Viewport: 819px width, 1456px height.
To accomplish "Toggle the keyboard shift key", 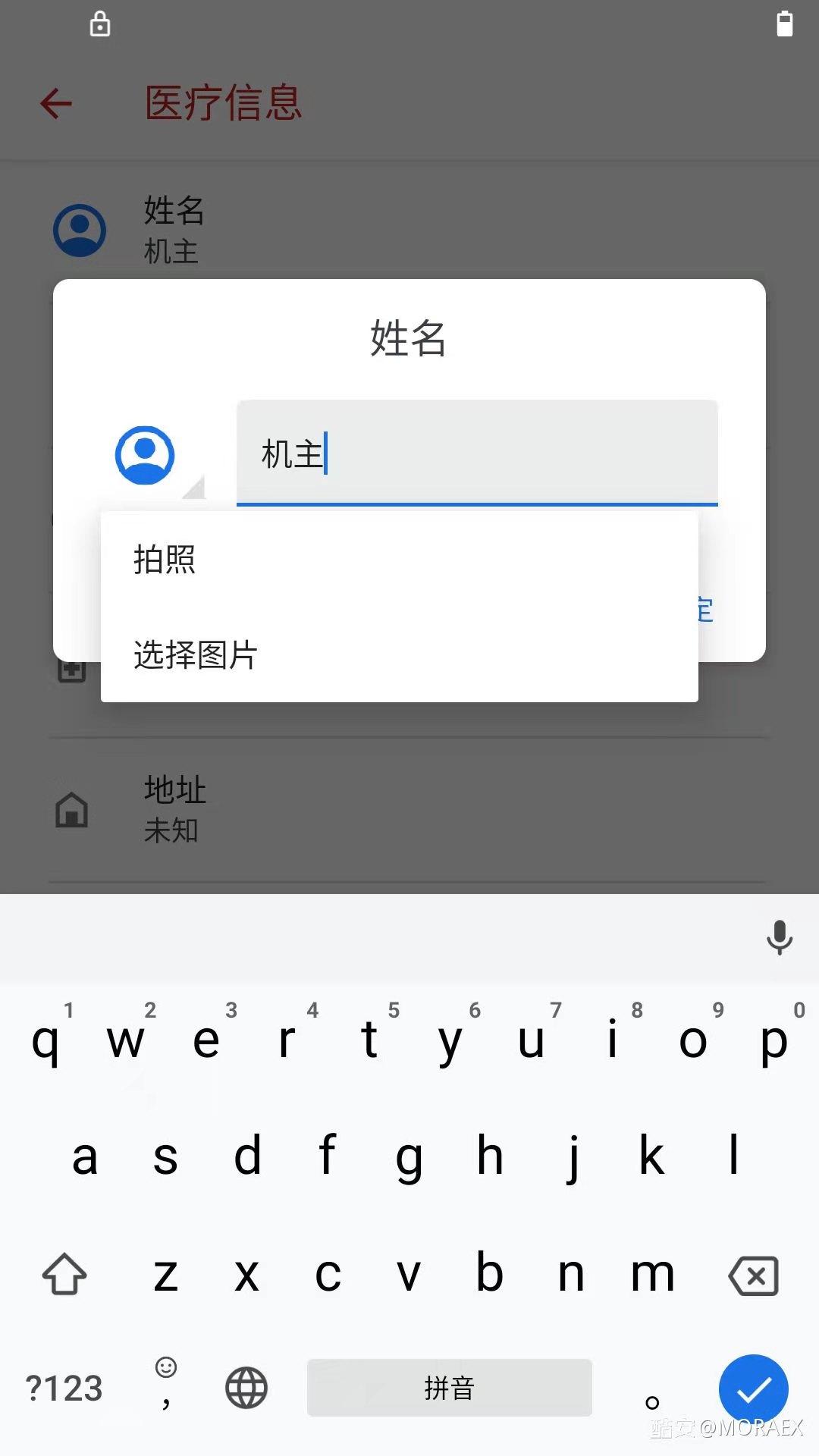I will tap(64, 1274).
